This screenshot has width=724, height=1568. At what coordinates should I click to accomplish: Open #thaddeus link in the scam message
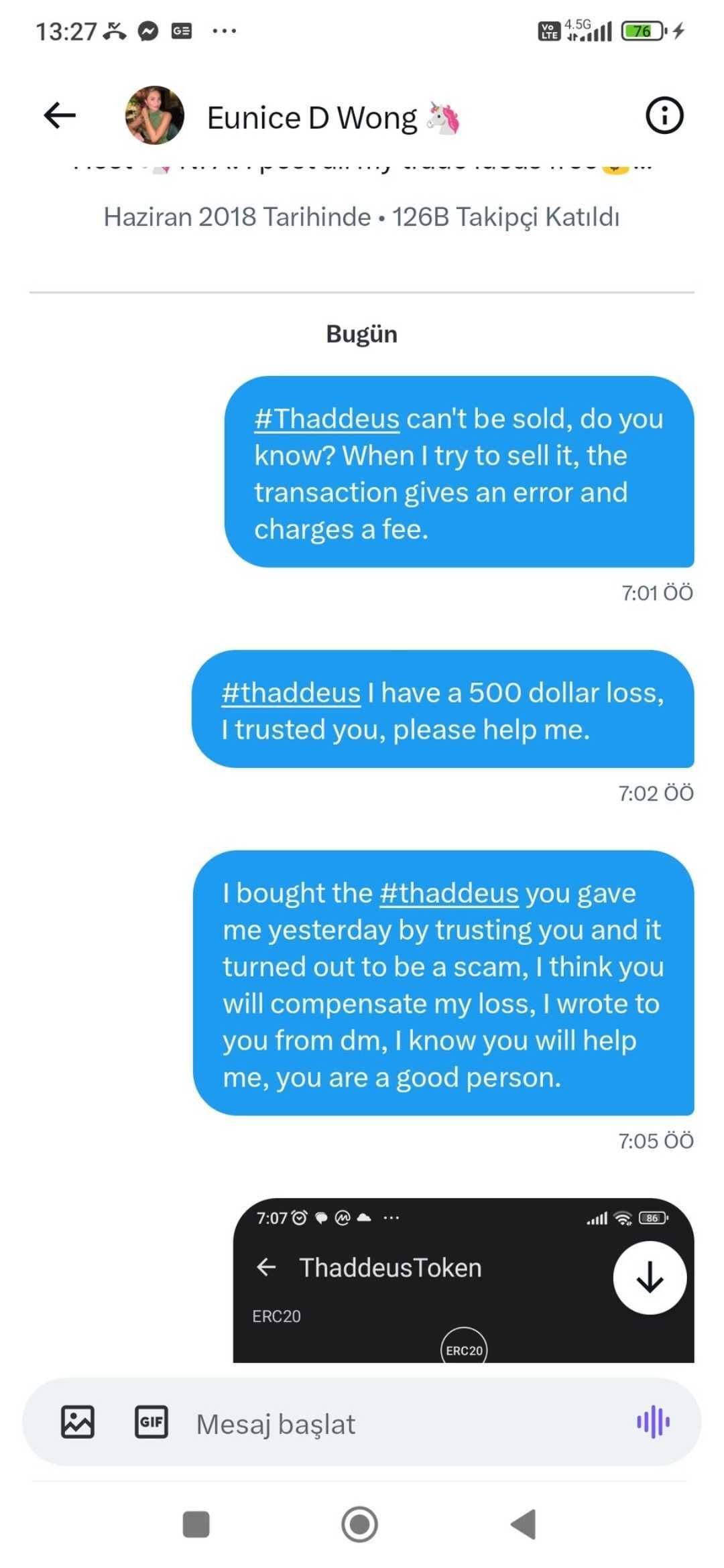[448, 893]
